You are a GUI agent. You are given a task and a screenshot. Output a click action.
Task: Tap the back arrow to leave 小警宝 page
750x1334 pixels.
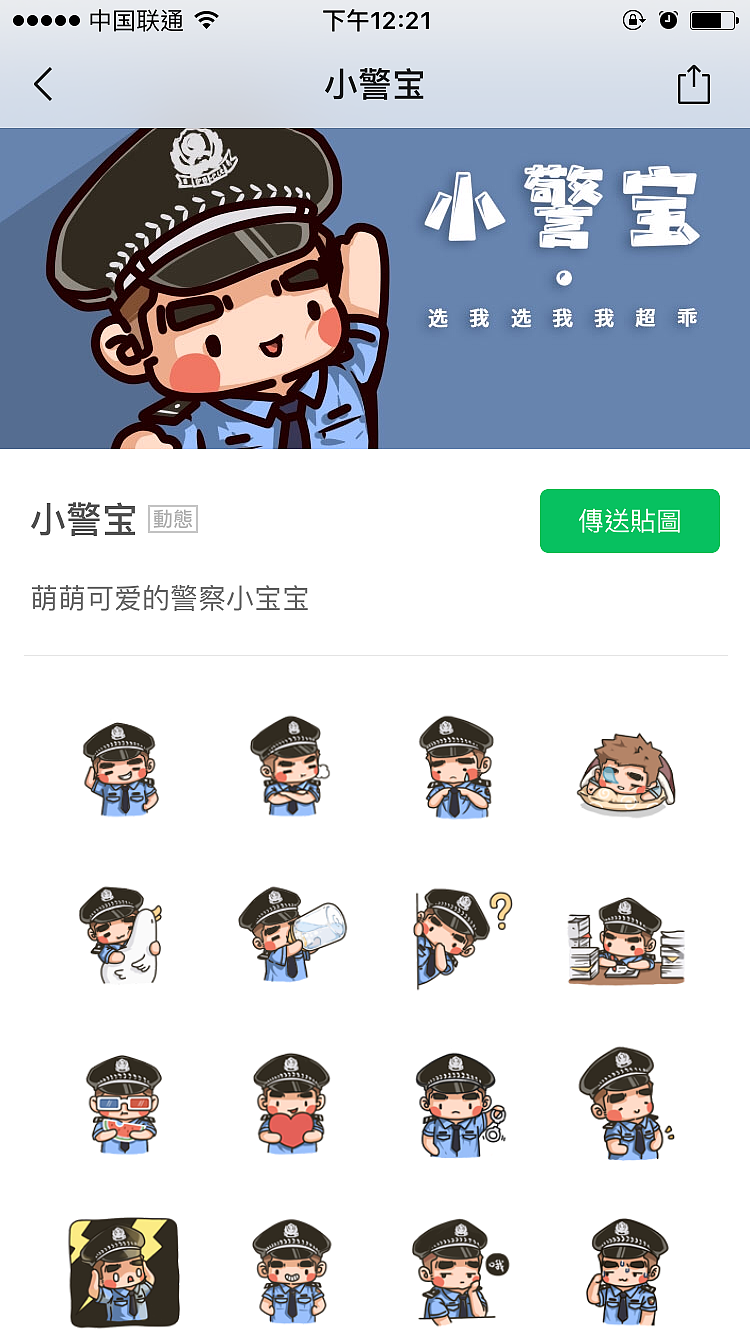(42, 84)
